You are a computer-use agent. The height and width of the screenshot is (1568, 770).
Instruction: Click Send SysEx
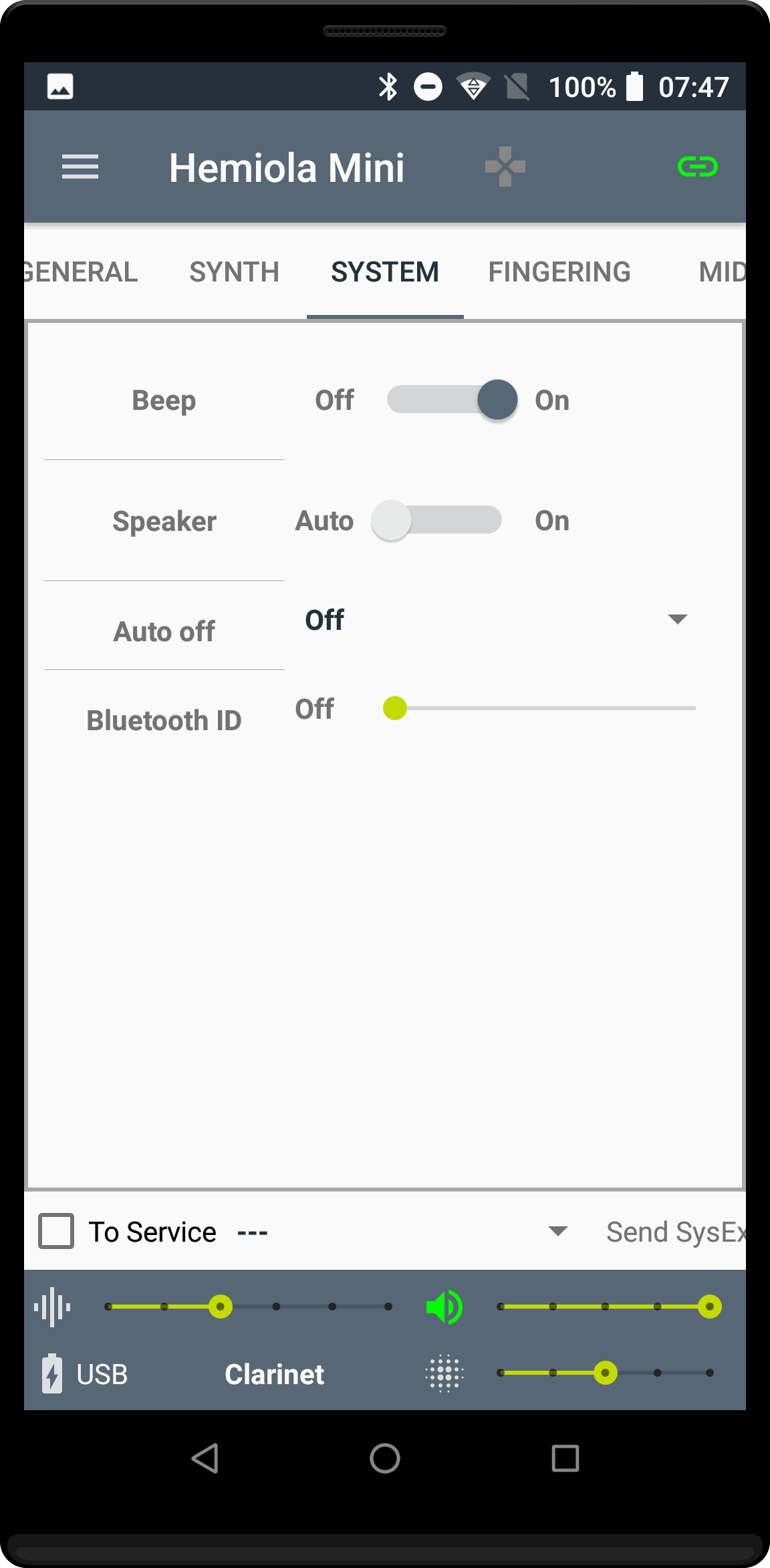point(675,1231)
